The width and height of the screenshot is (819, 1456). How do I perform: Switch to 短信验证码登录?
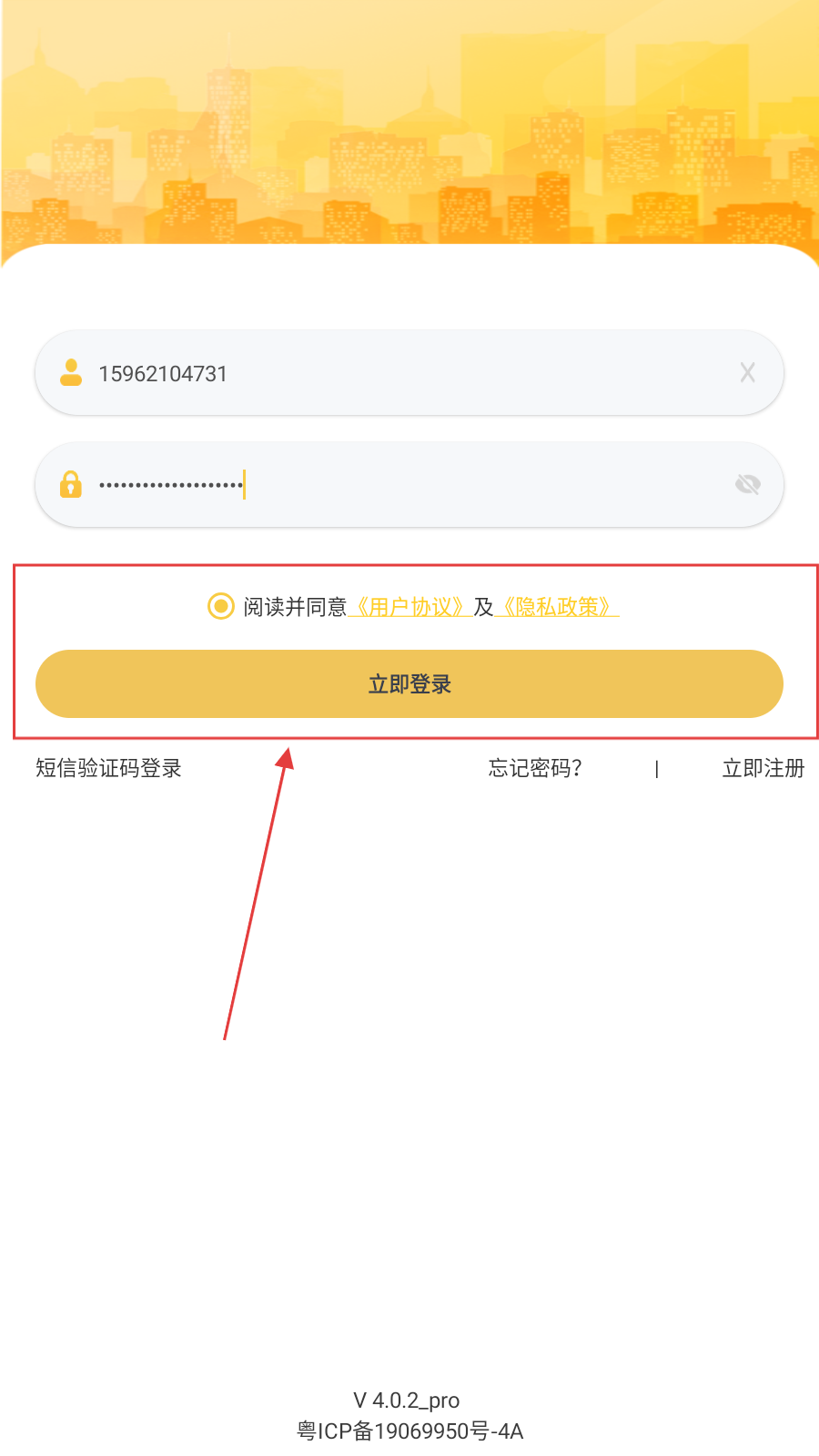click(x=108, y=768)
